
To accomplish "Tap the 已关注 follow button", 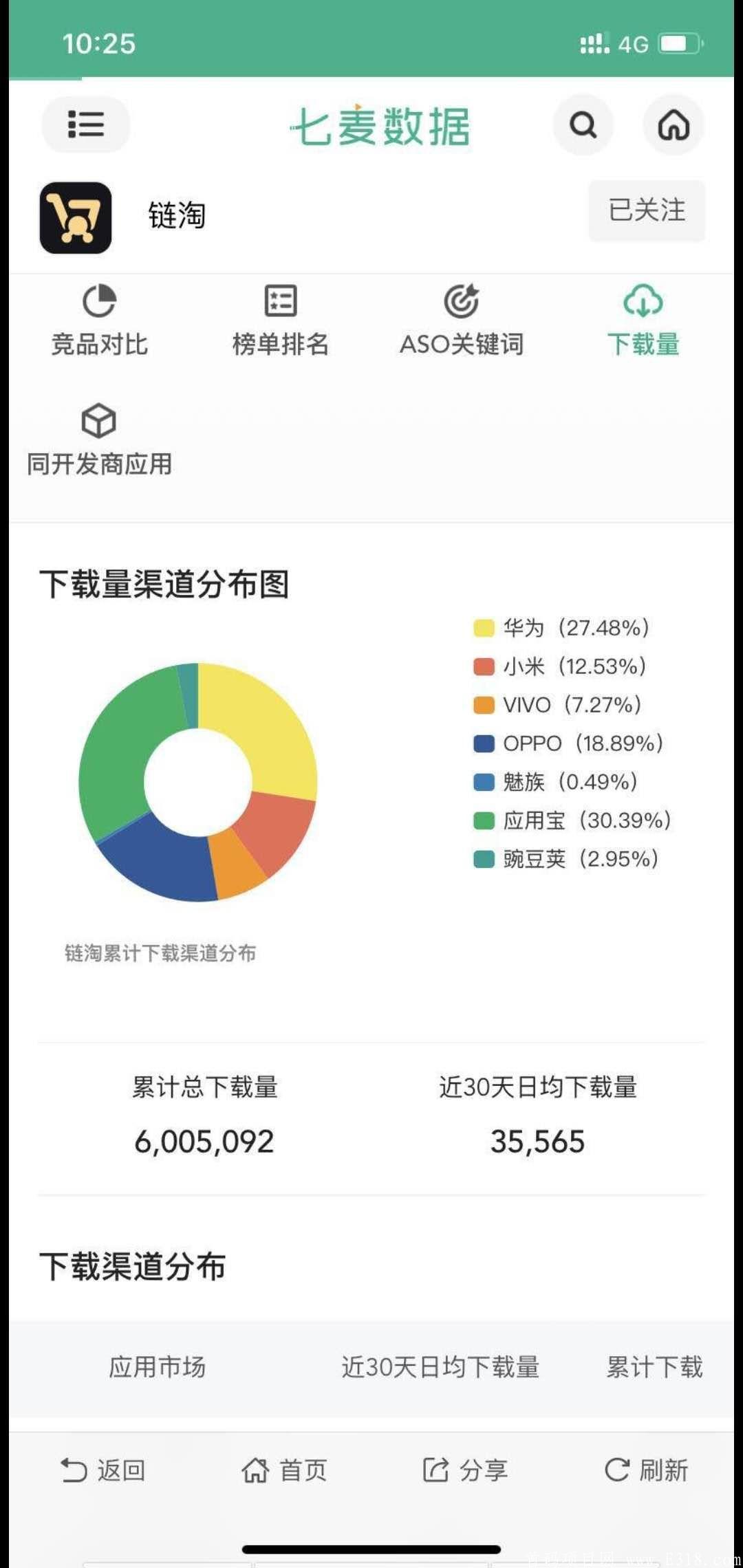I will [646, 210].
